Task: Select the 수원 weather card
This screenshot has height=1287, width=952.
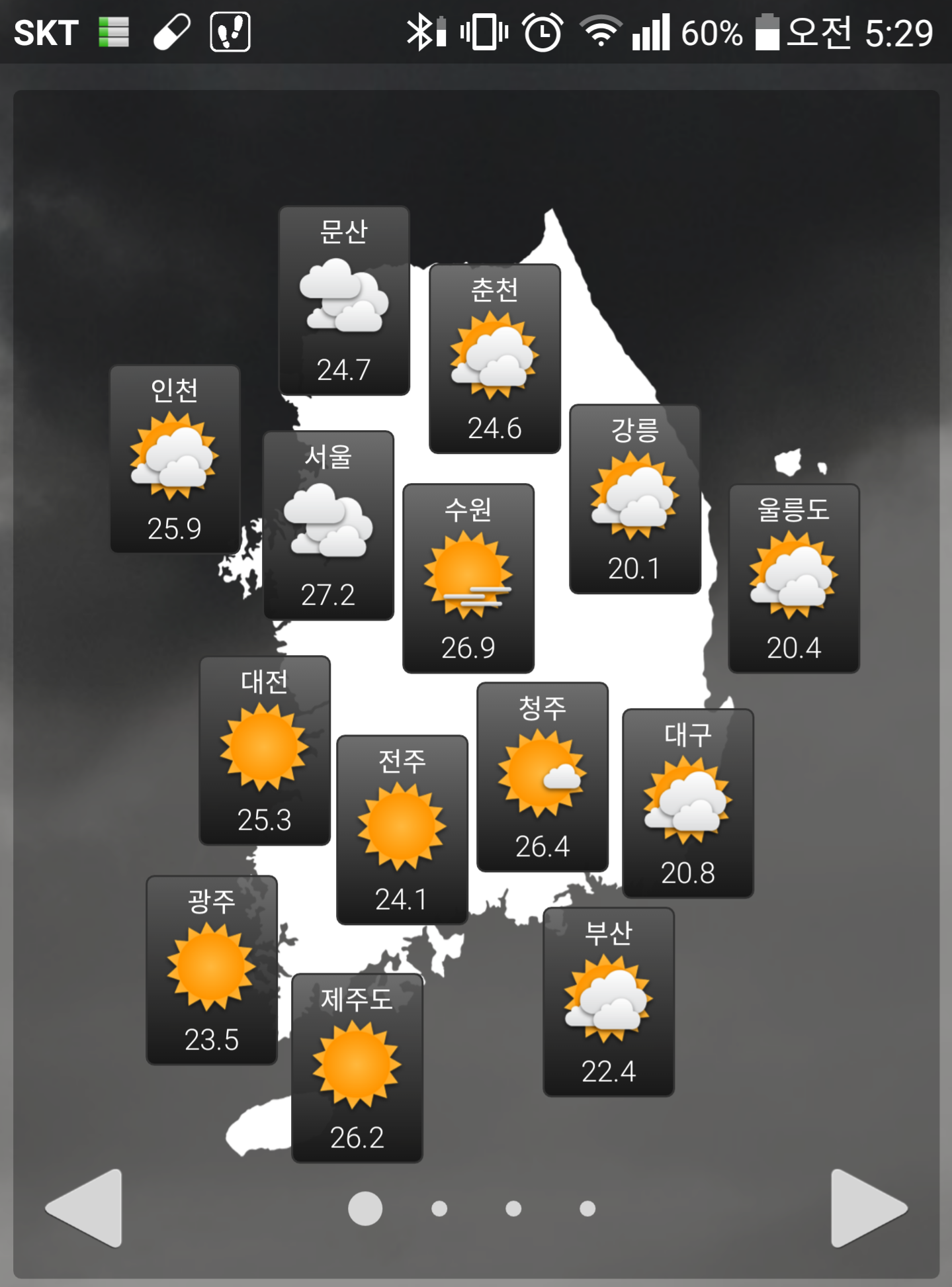Action: pyautogui.click(x=468, y=578)
